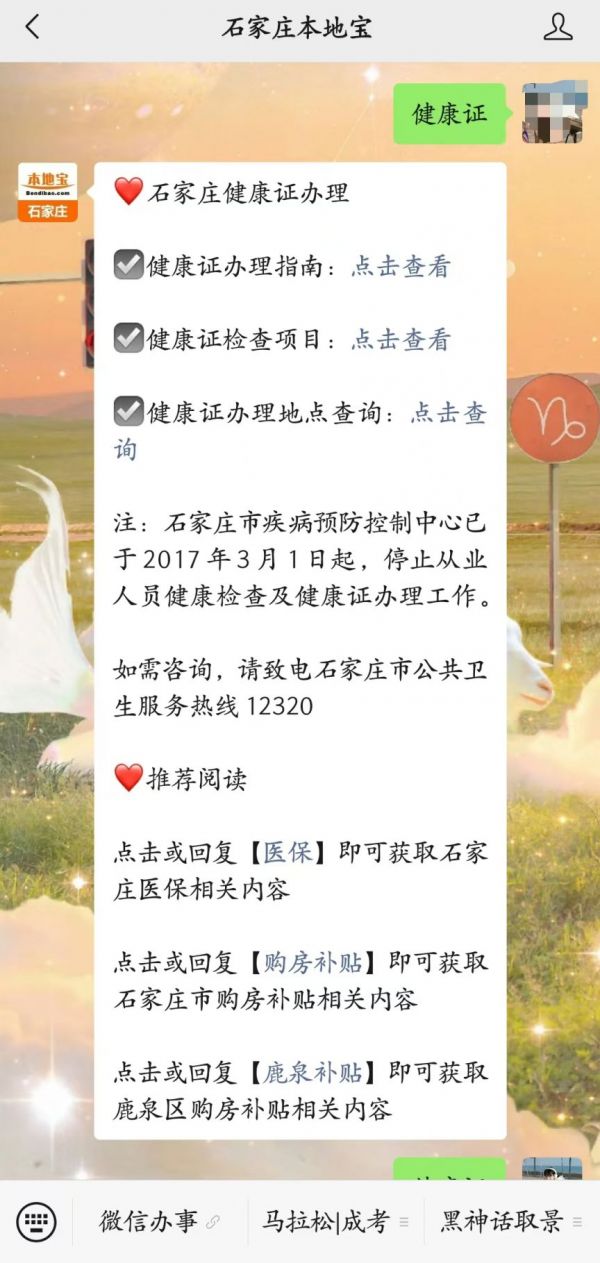Image resolution: width=600 pixels, height=1263 pixels.
Task: Tap the 购房补贴 keyword link
Action: tap(313, 962)
